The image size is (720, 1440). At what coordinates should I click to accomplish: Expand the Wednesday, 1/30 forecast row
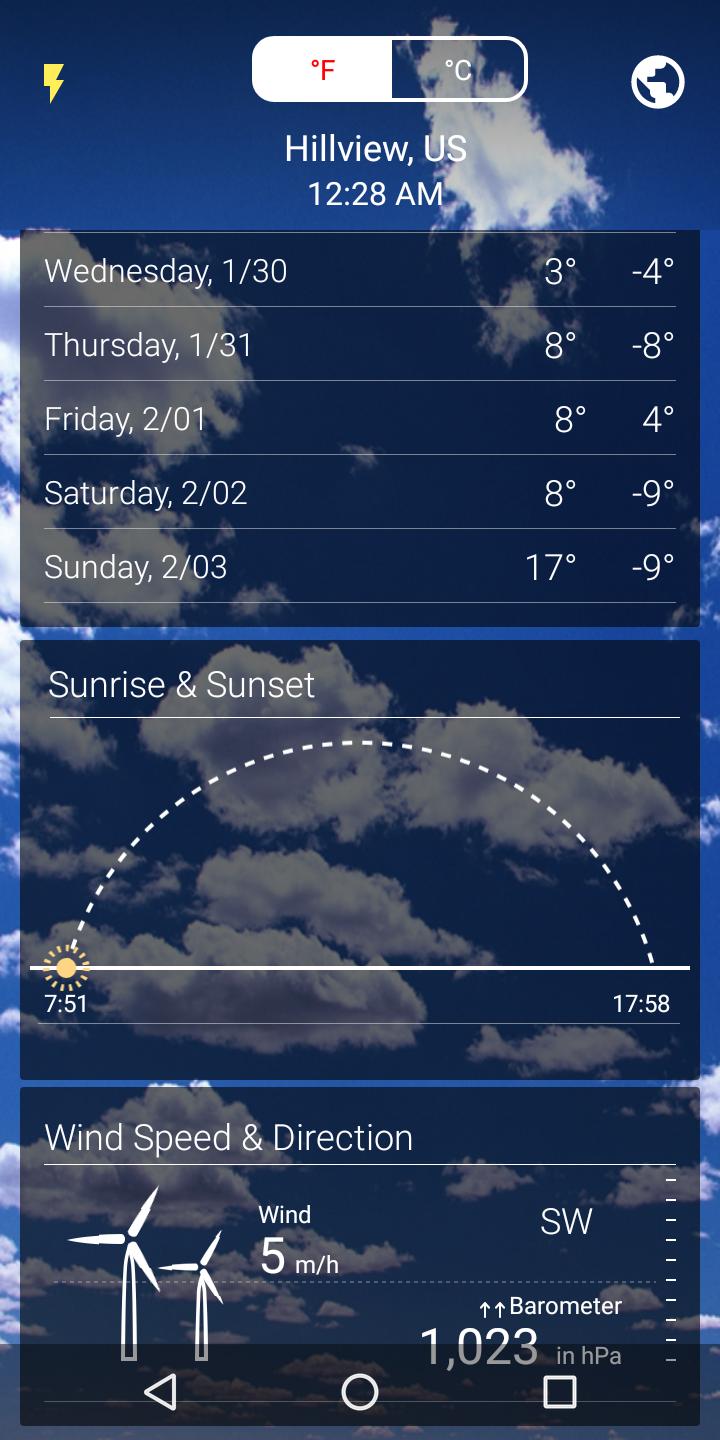pos(360,270)
